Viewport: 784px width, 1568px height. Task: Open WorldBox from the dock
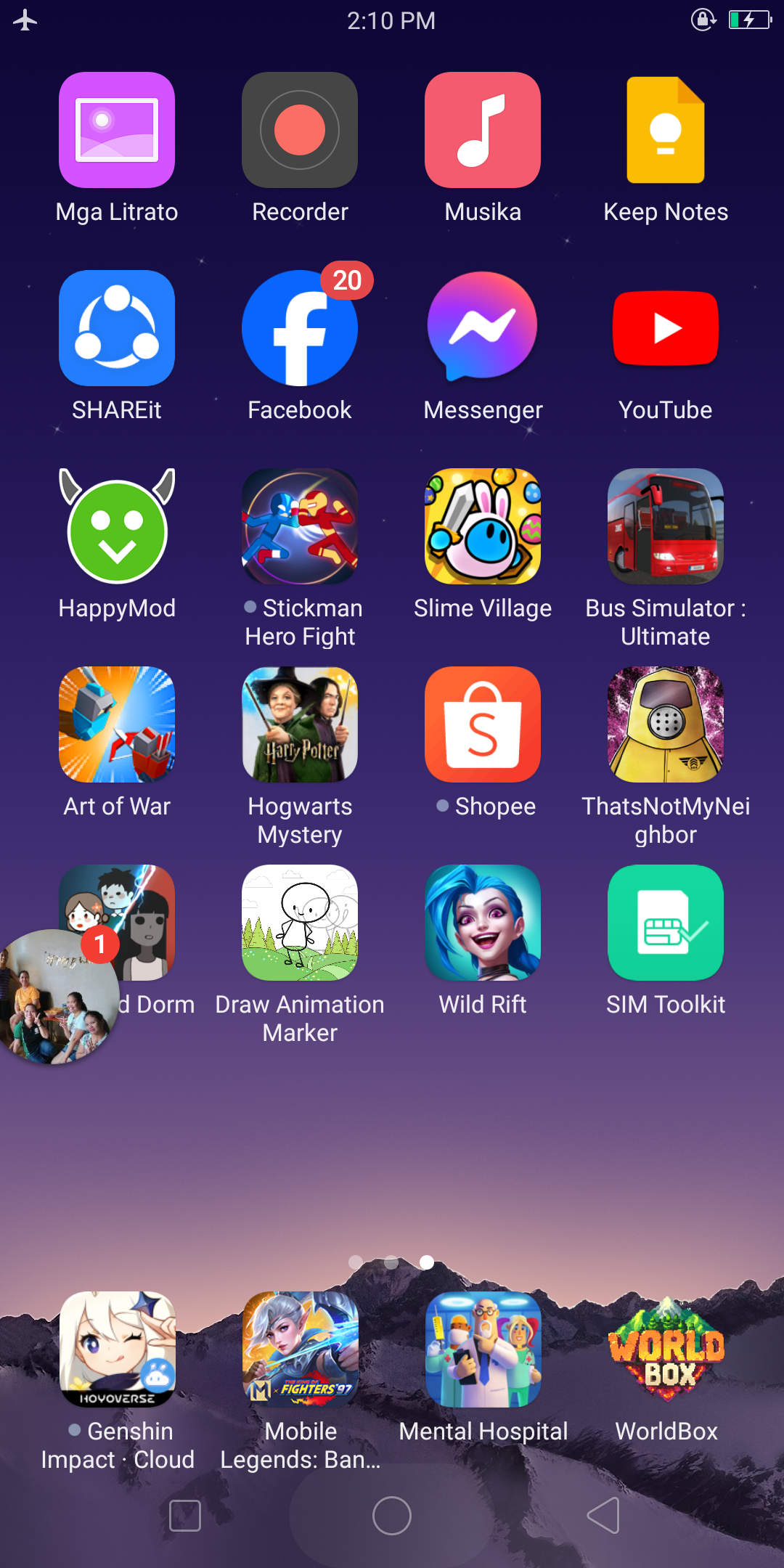coord(666,1349)
